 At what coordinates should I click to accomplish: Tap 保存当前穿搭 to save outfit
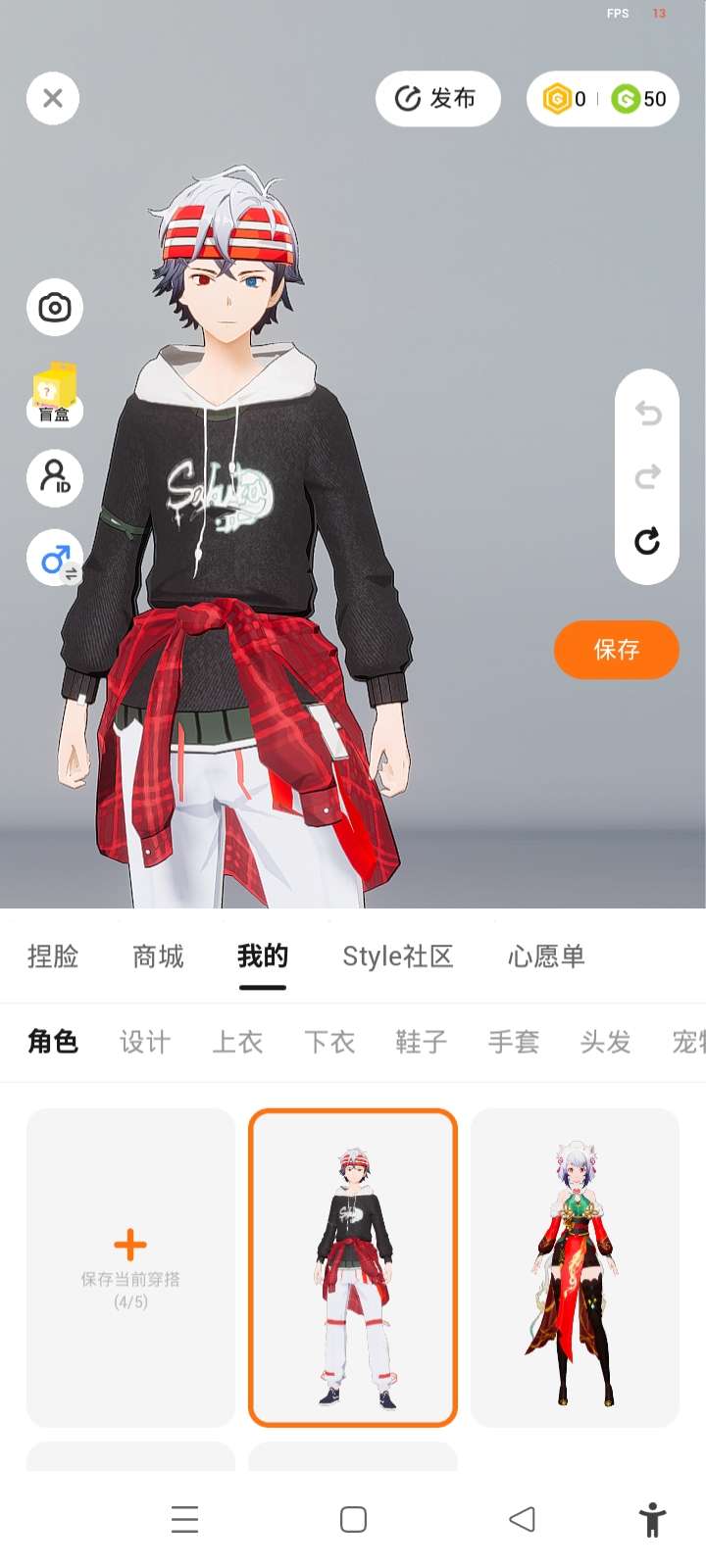[x=130, y=1267]
